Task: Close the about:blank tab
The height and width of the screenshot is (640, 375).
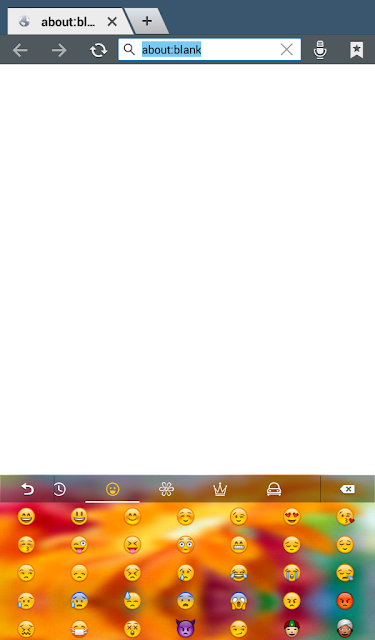Action: coord(112,22)
